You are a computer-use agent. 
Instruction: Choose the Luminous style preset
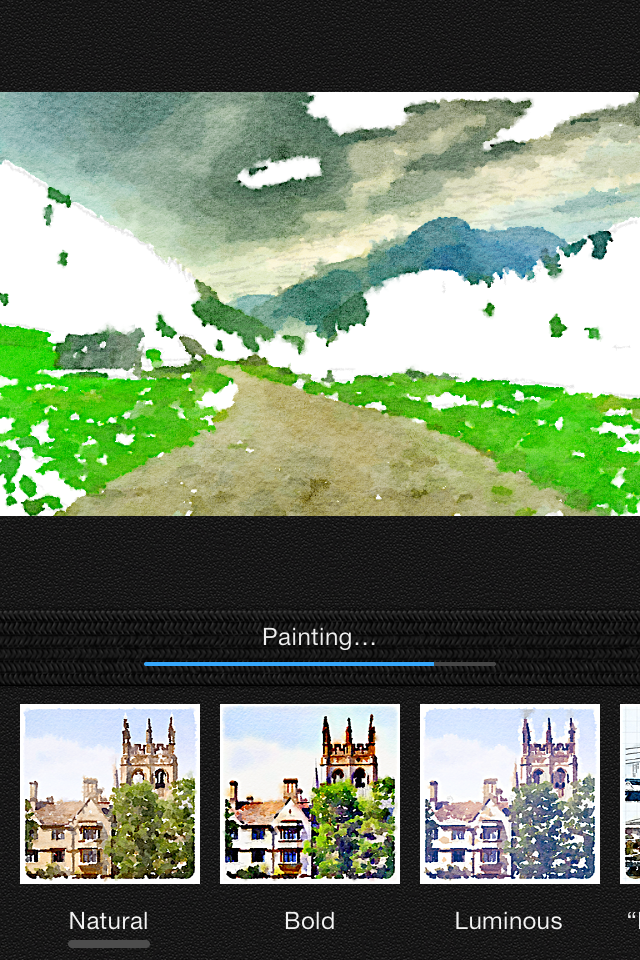coord(510,793)
